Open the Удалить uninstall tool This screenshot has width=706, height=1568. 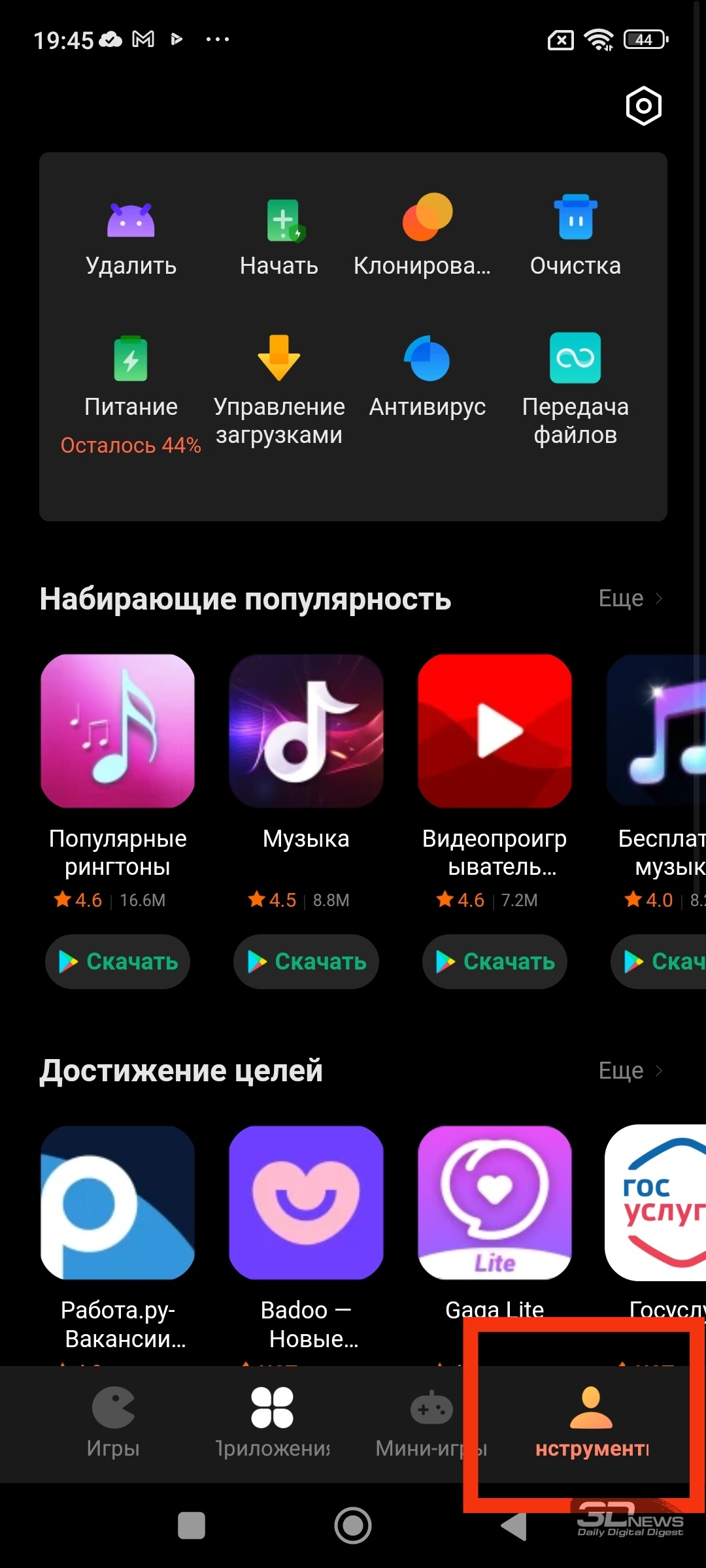click(131, 240)
